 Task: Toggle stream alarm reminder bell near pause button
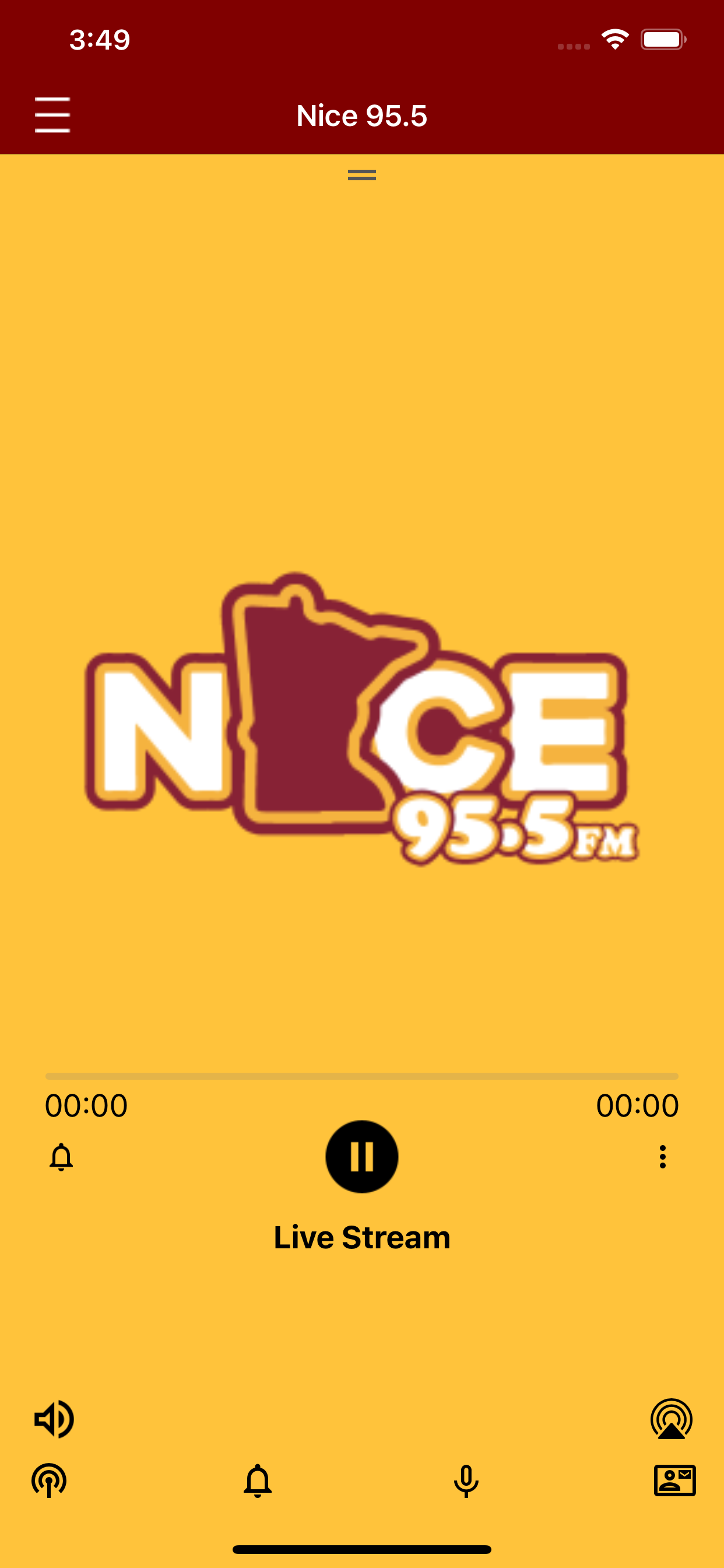61,1156
